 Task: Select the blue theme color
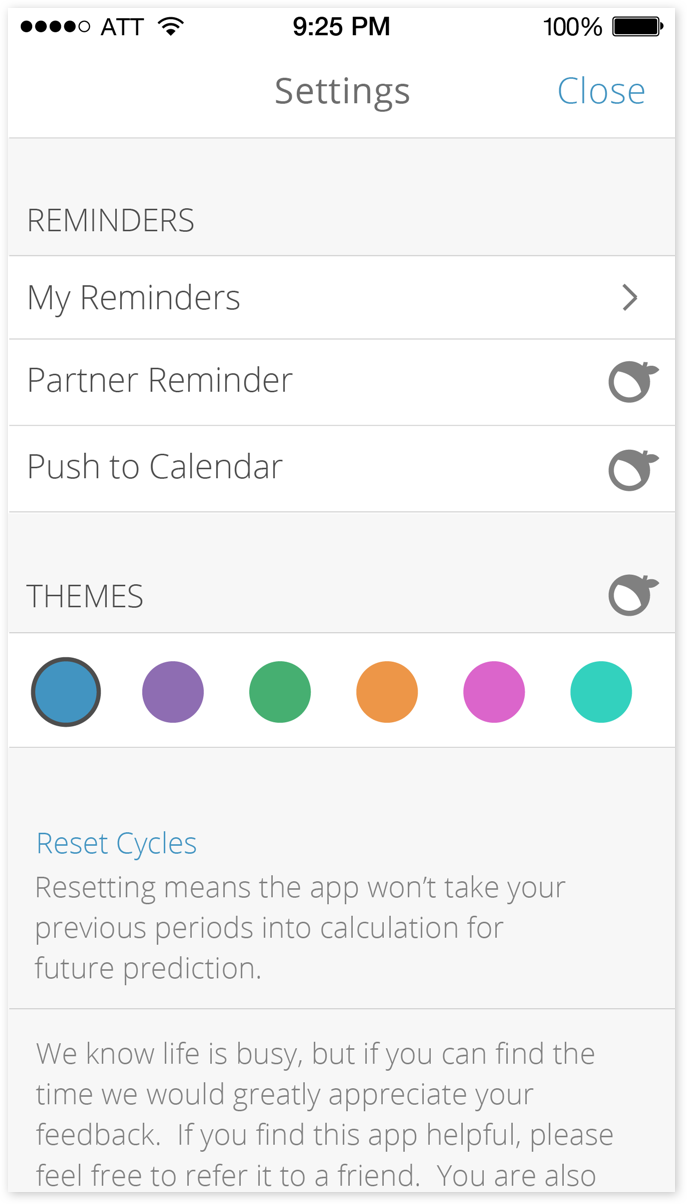(x=66, y=691)
